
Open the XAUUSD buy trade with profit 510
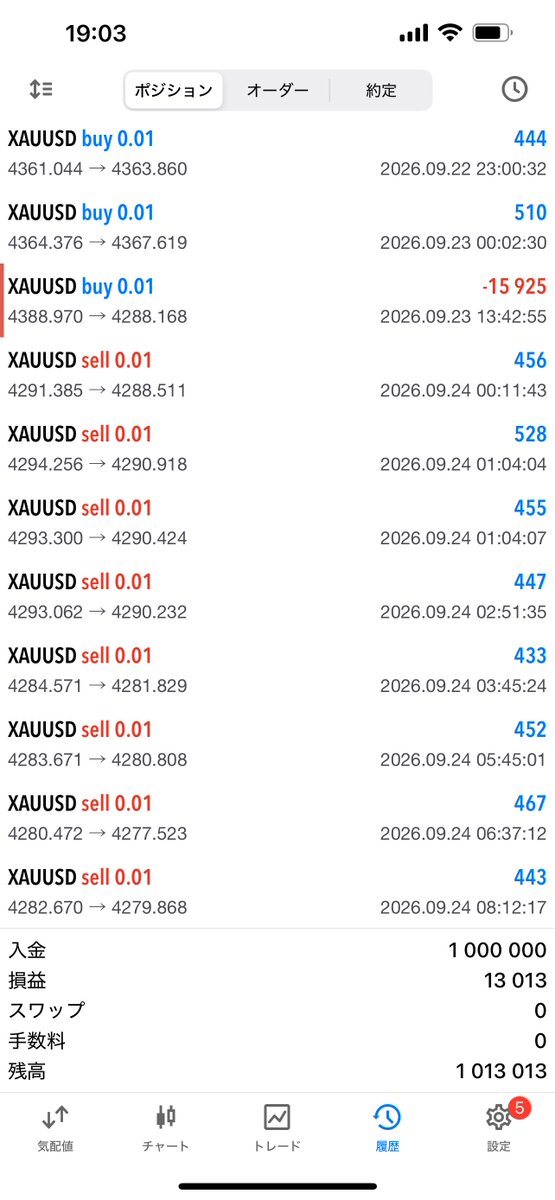[277, 227]
